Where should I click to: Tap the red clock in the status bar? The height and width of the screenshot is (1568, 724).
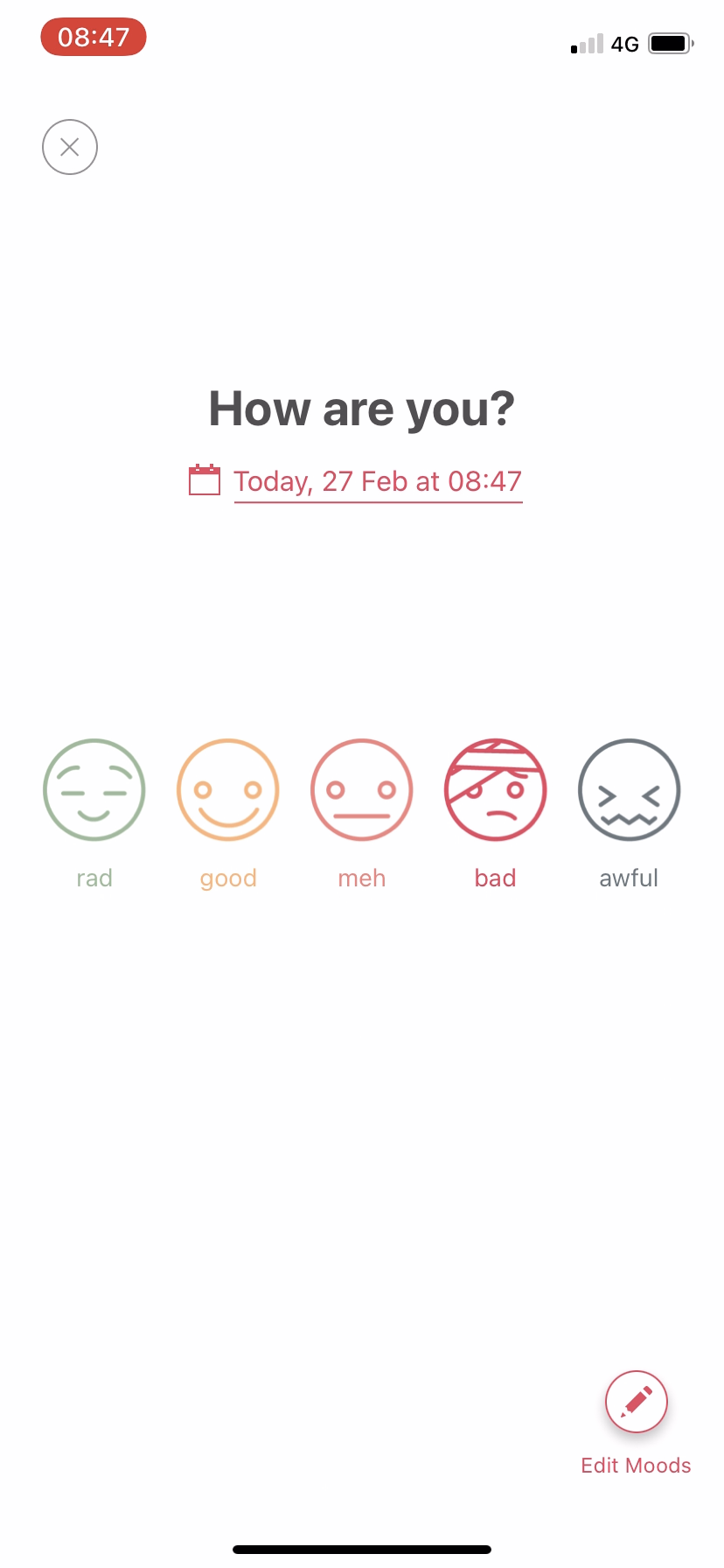coord(93,37)
